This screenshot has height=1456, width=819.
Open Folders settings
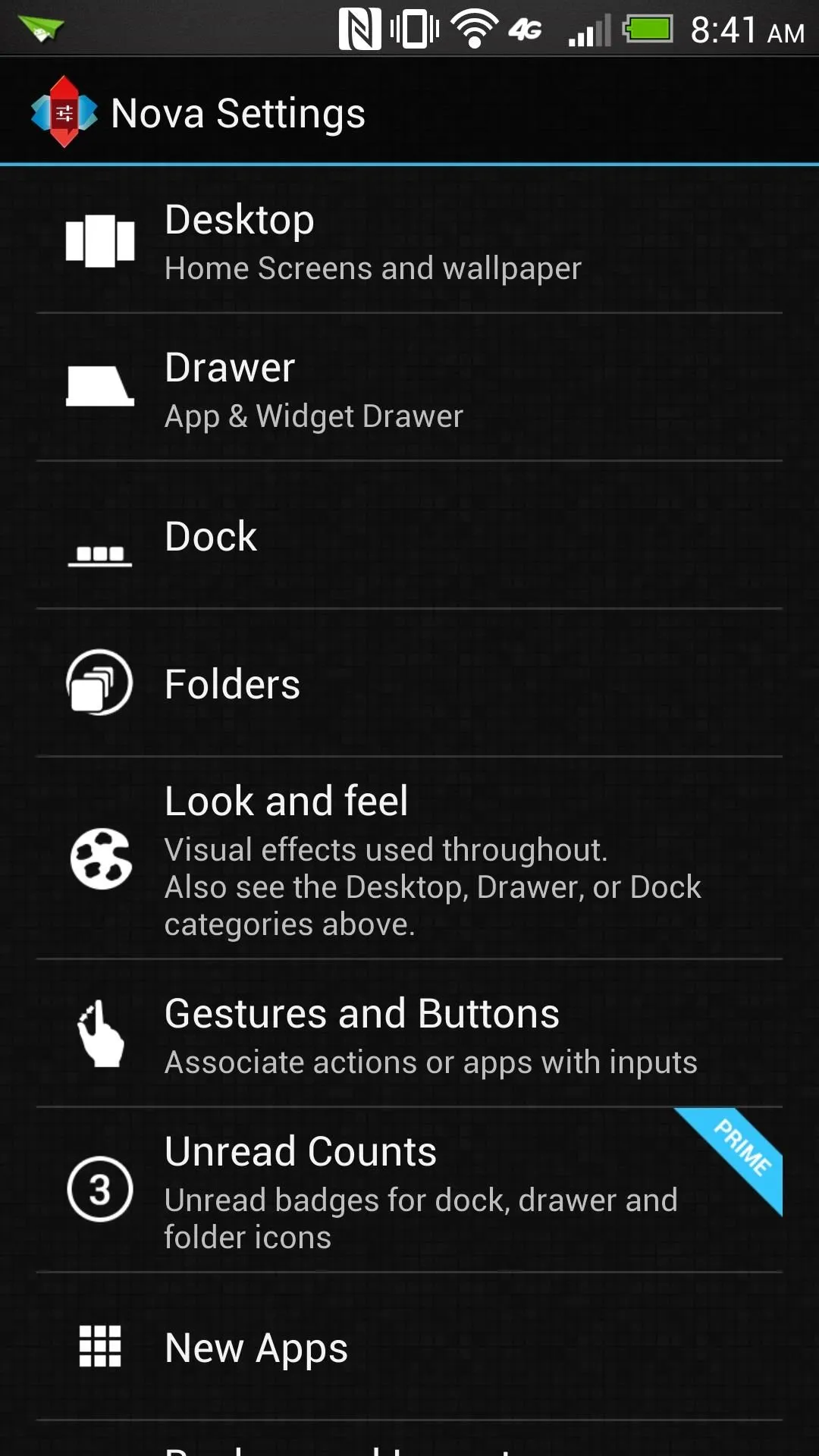(409, 683)
